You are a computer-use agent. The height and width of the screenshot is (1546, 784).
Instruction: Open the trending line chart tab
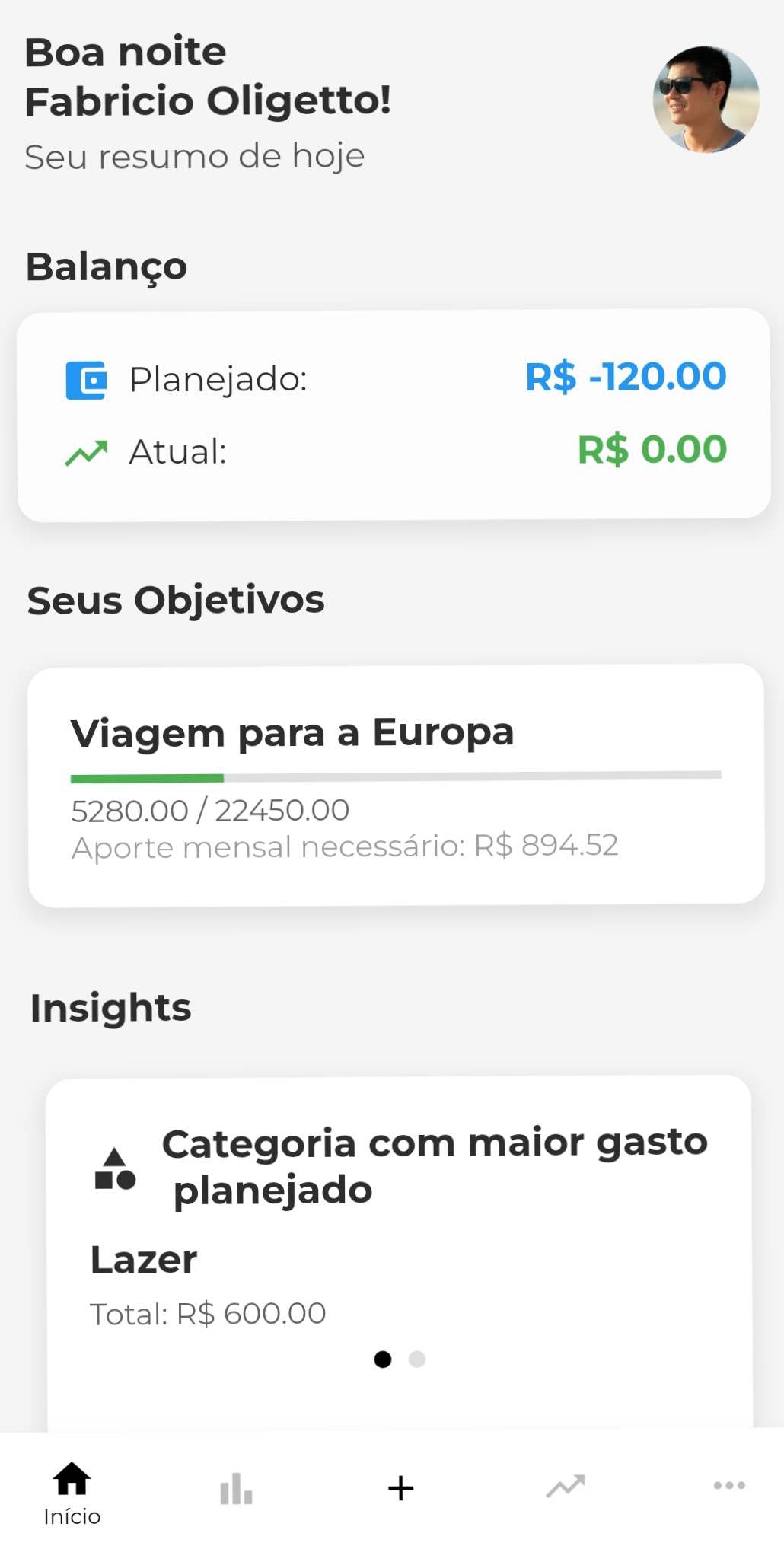coord(565,1487)
